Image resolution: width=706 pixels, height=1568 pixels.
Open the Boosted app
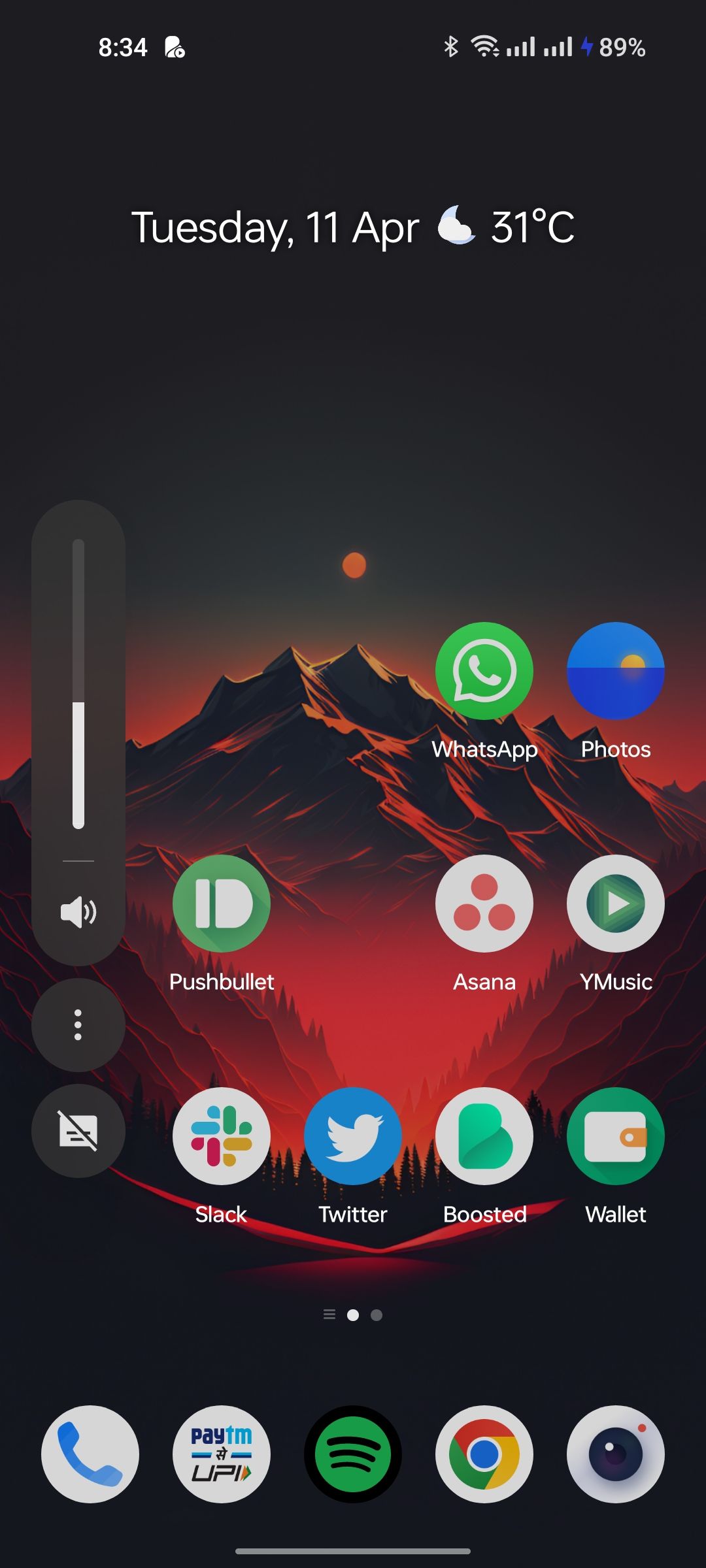[484, 1136]
